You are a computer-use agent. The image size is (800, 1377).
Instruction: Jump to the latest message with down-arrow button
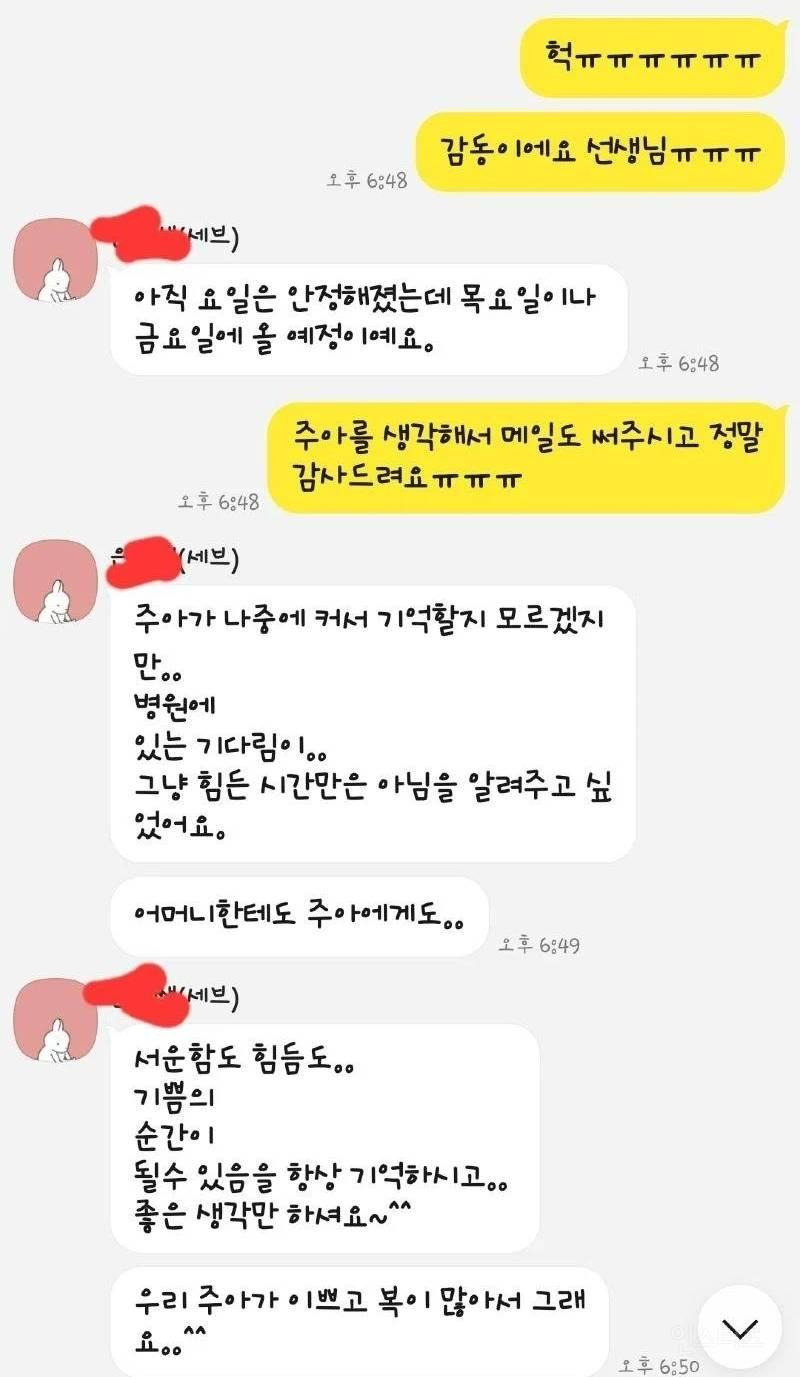click(740, 1327)
